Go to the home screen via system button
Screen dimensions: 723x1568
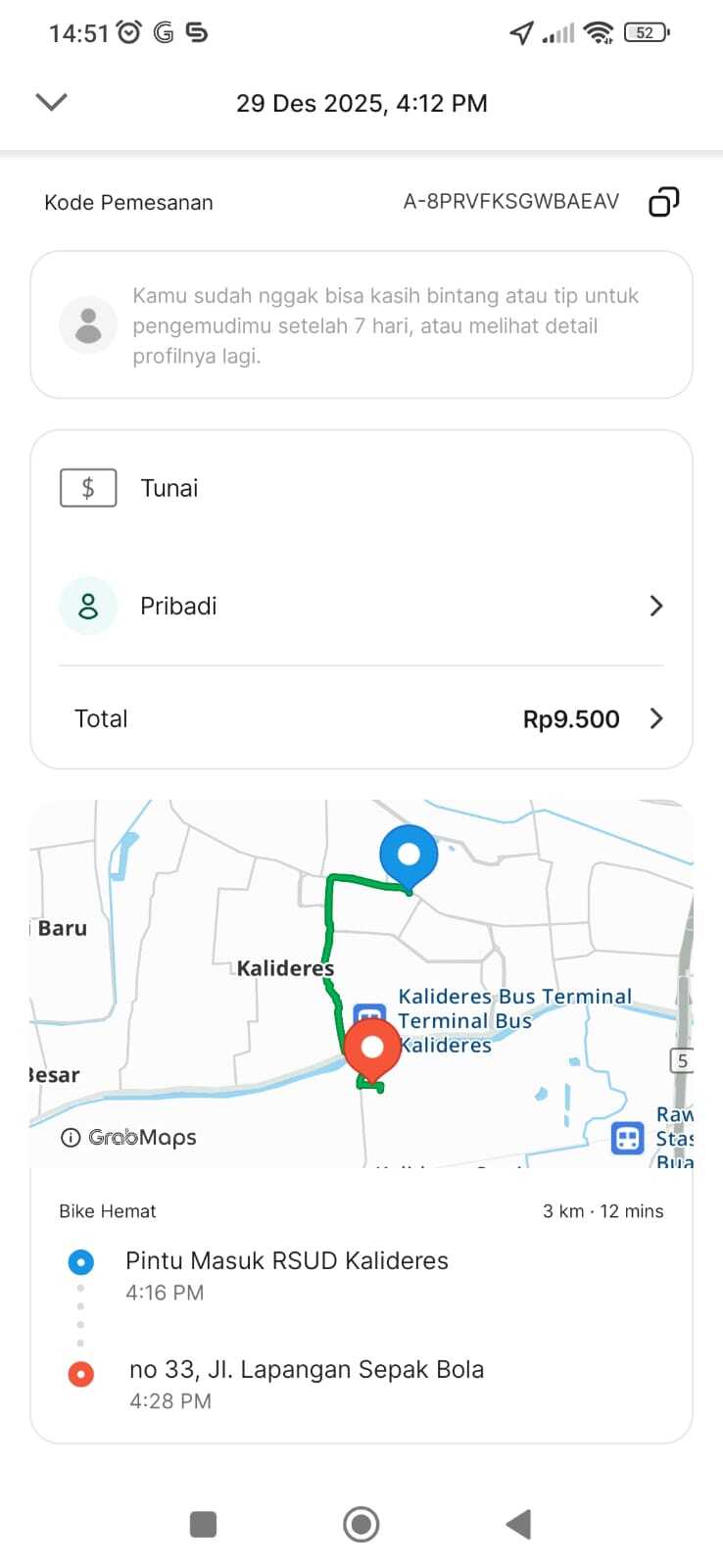point(361,1524)
